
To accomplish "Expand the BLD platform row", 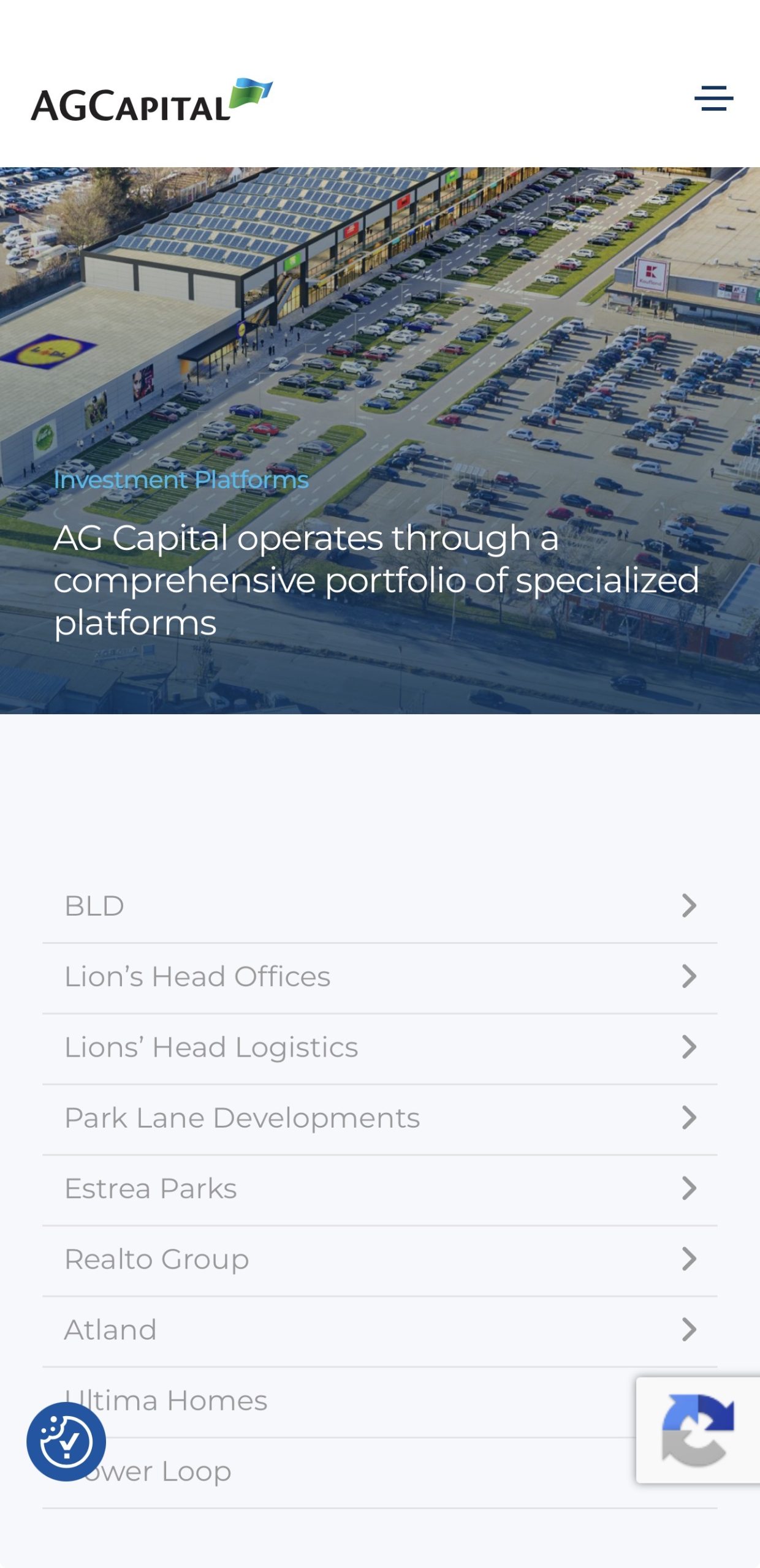I will click(380, 907).
